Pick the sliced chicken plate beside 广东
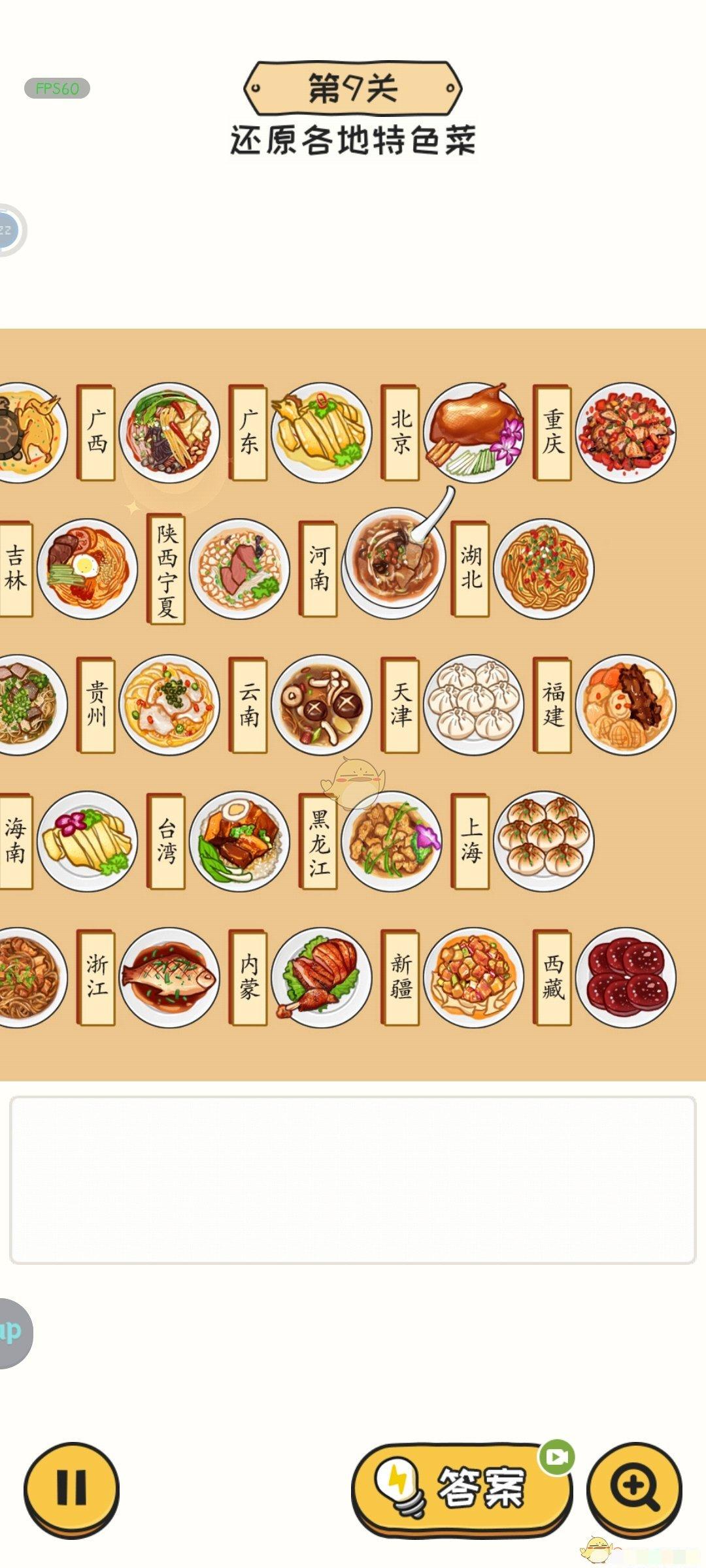The image size is (706, 1568). tap(321, 433)
